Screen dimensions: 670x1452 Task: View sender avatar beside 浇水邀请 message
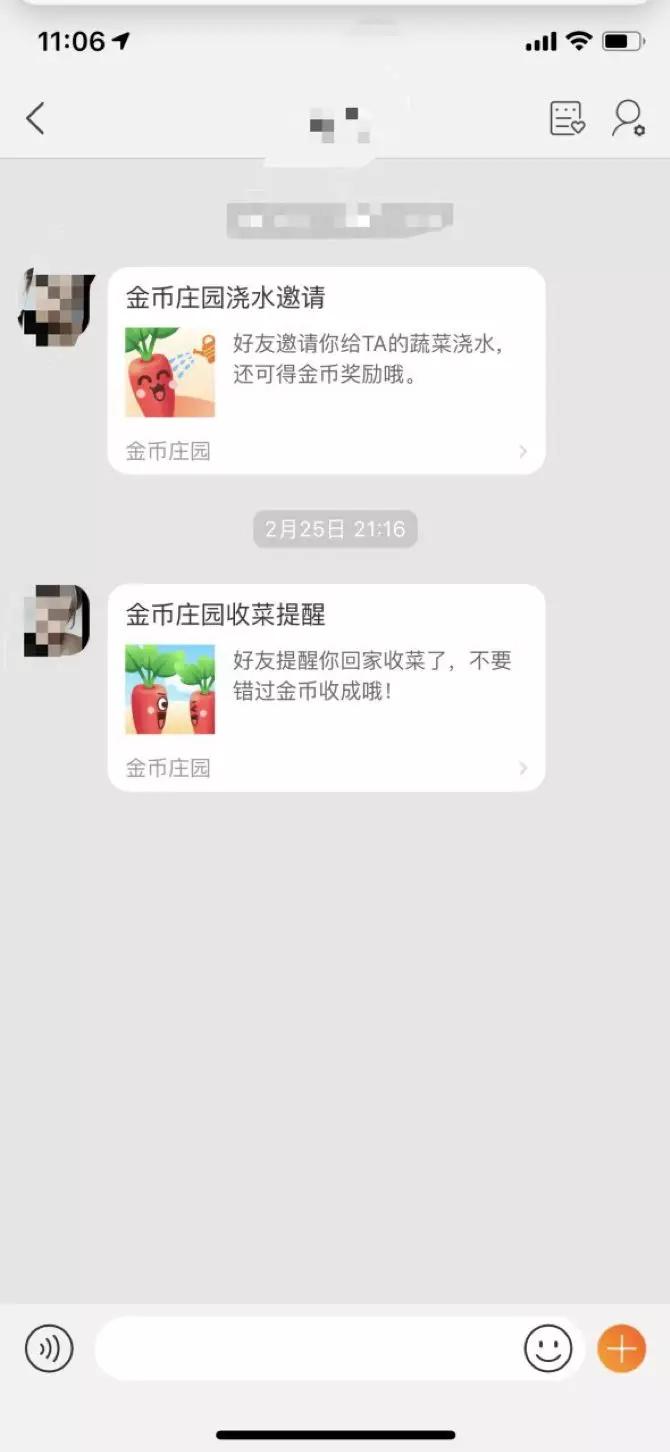point(57,302)
